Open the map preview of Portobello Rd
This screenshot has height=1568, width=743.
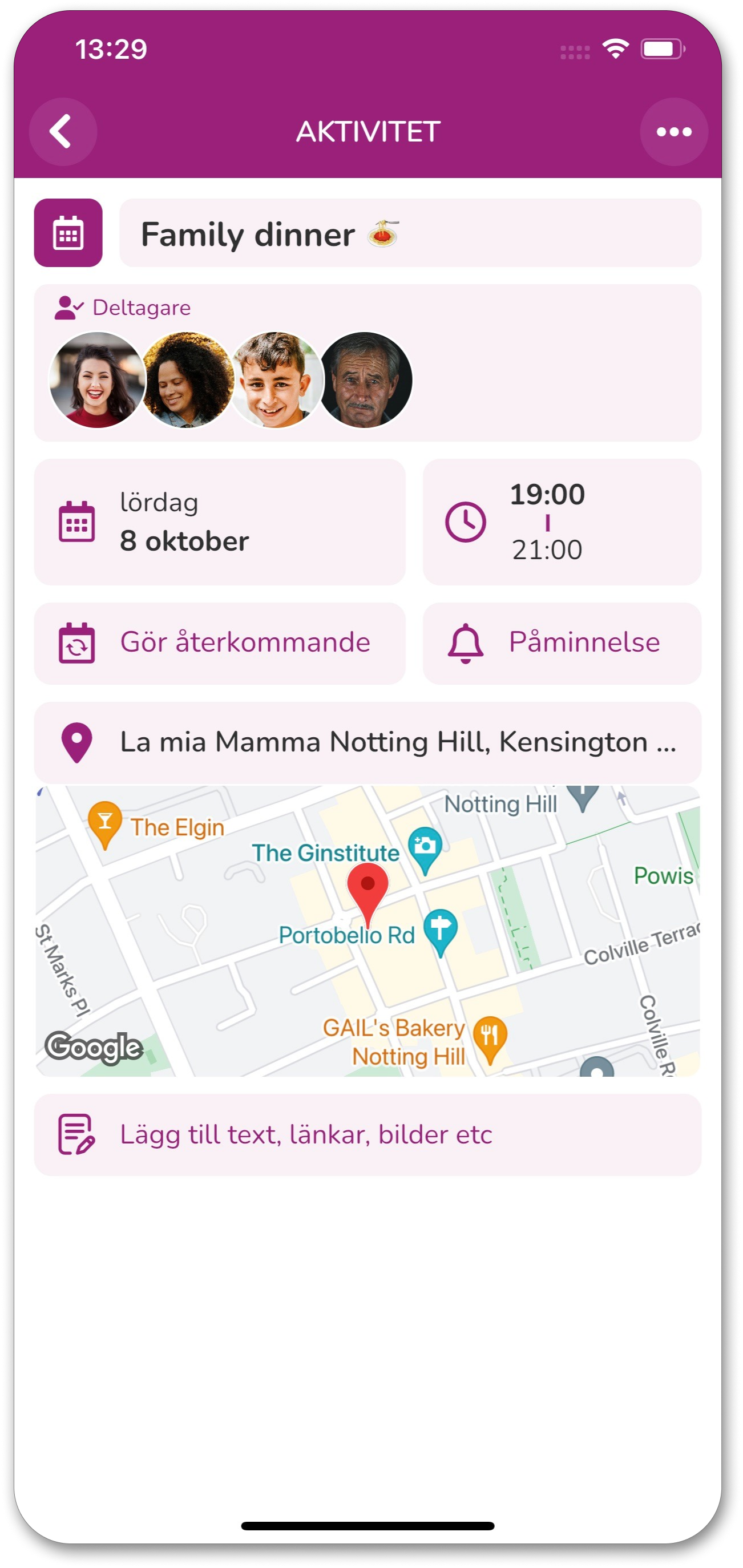tap(368, 931)
